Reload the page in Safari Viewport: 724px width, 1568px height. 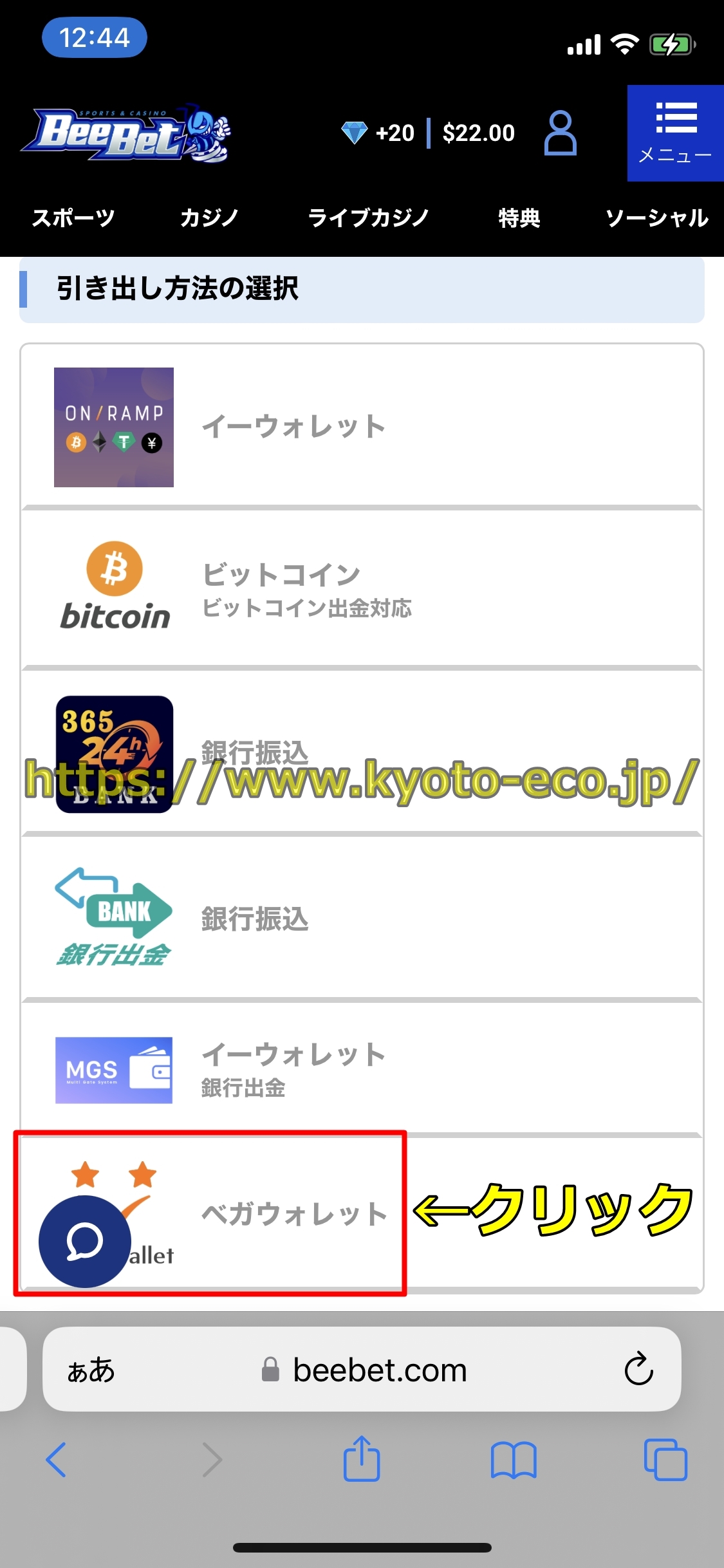click(x=638, y=1369)
